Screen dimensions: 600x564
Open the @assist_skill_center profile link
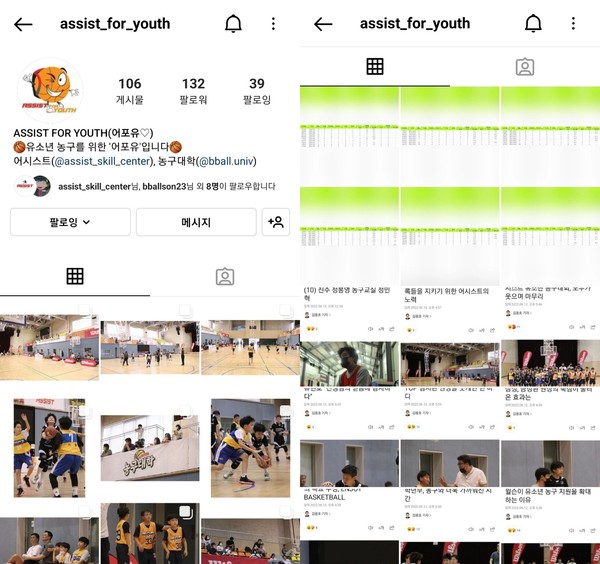click(104, 161)
